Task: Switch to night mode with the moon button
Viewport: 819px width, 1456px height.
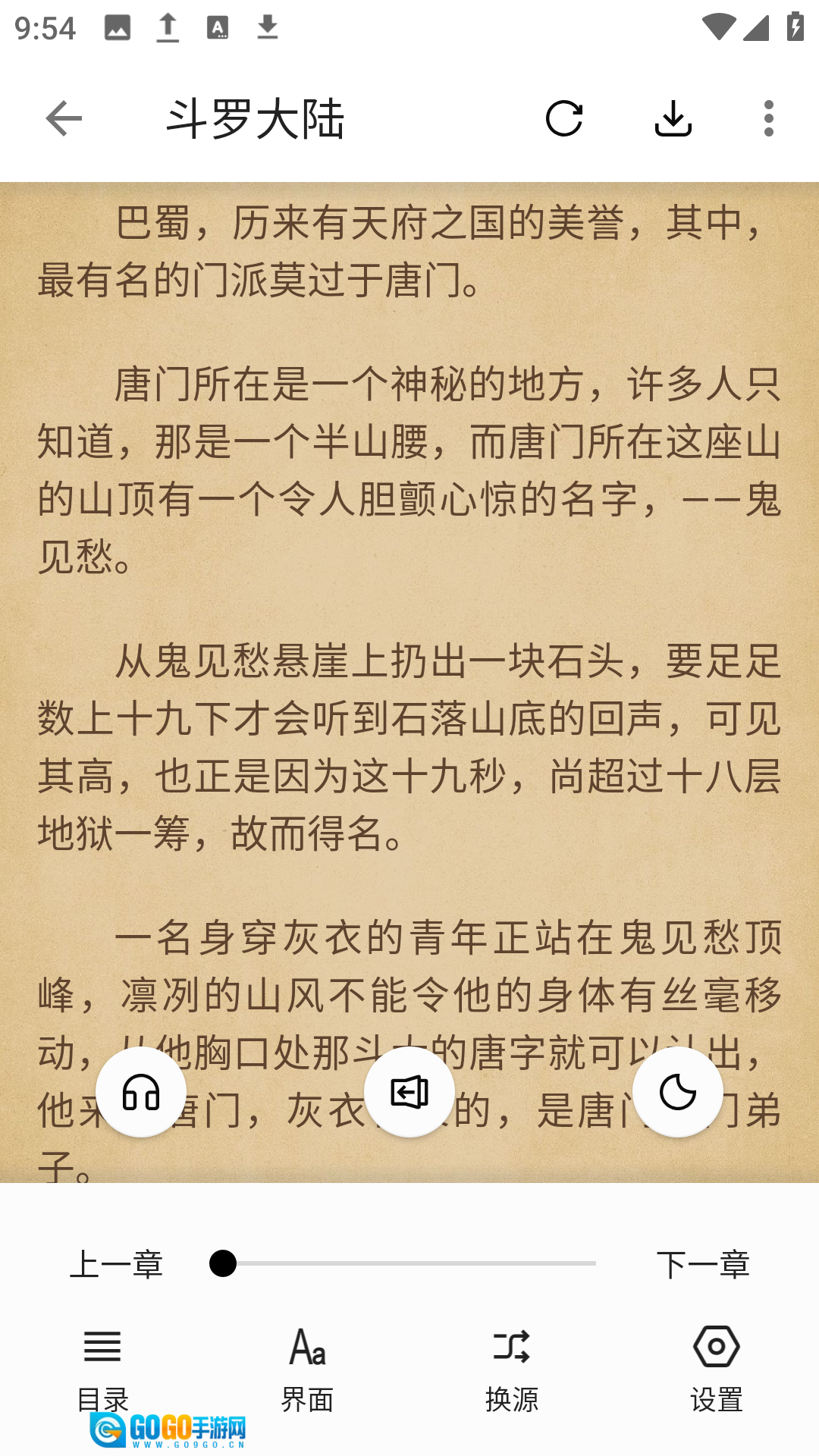Action: (x=677, y=1092)
